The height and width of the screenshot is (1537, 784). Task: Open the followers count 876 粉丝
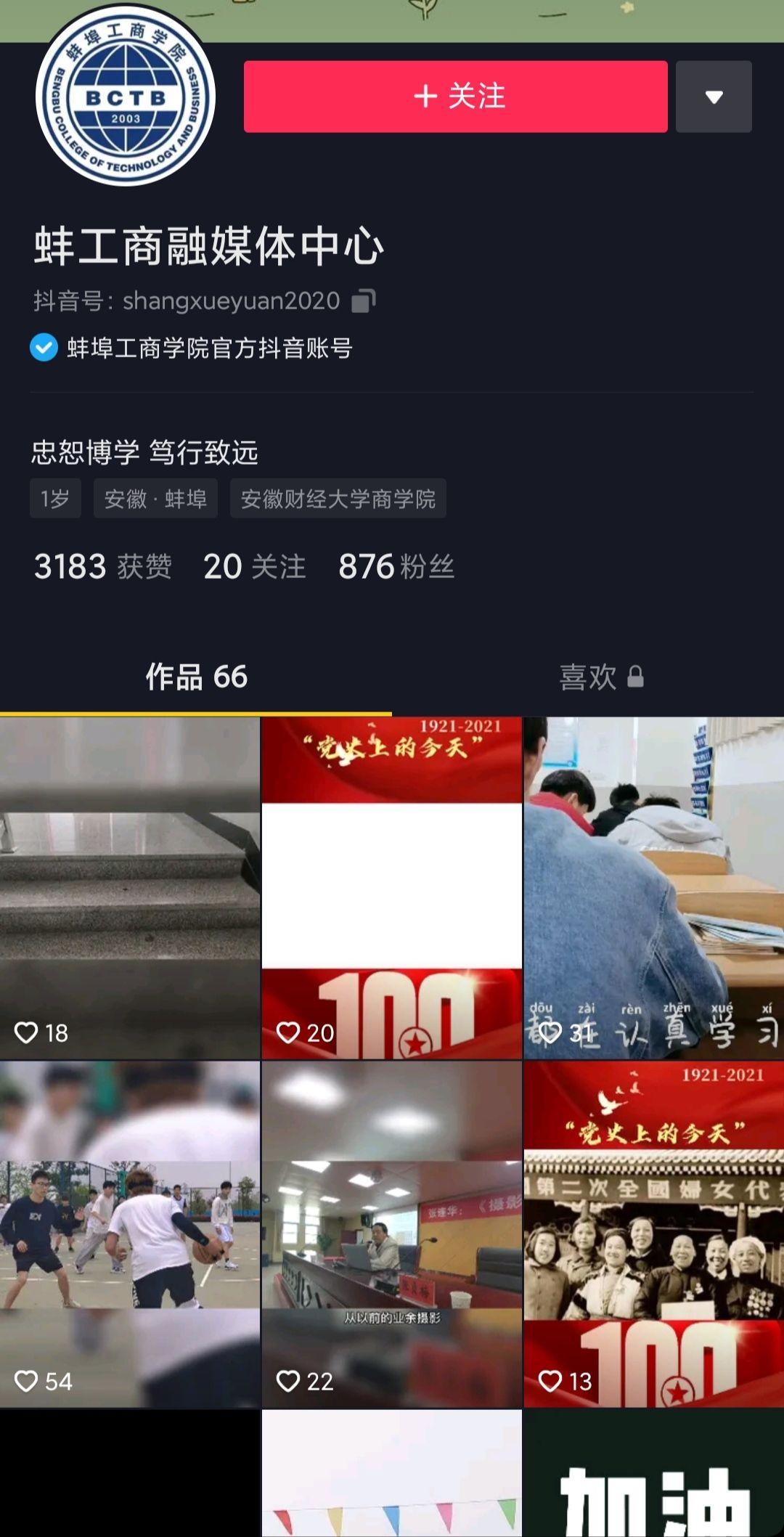396,566
